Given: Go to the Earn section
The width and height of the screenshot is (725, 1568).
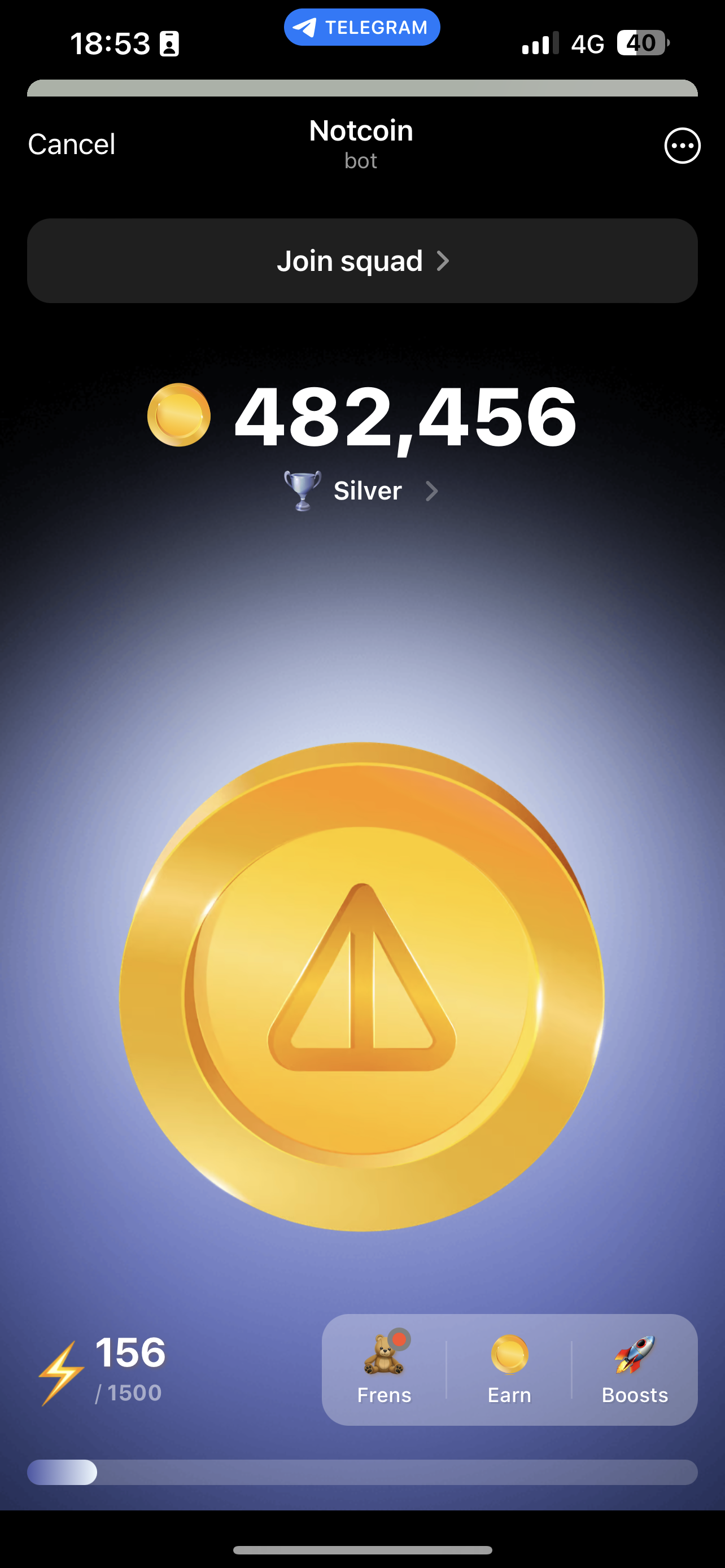Looking at the screenshot, I should 509,1369.
